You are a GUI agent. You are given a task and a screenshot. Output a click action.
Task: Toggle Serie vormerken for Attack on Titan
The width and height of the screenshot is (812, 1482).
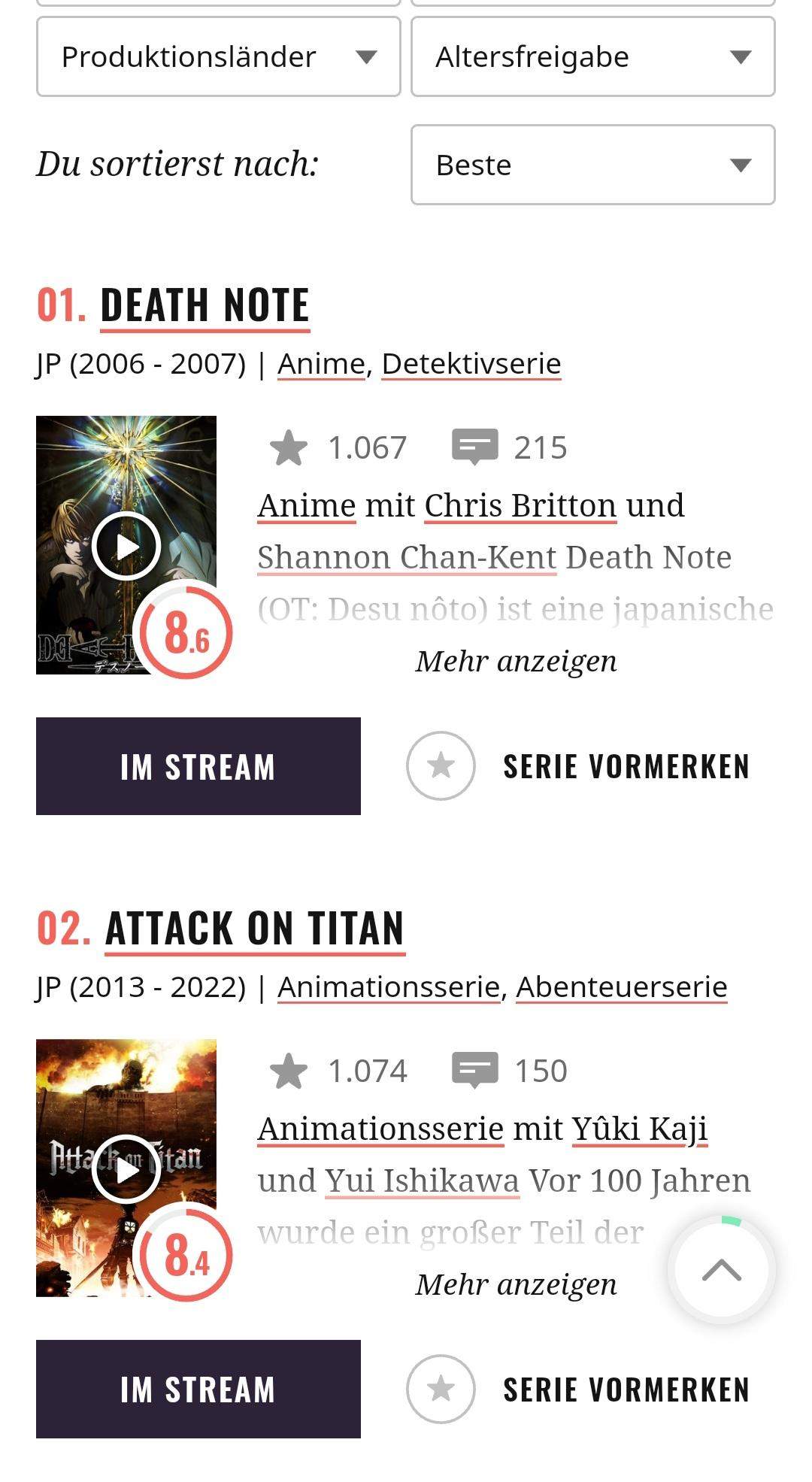625,1389
